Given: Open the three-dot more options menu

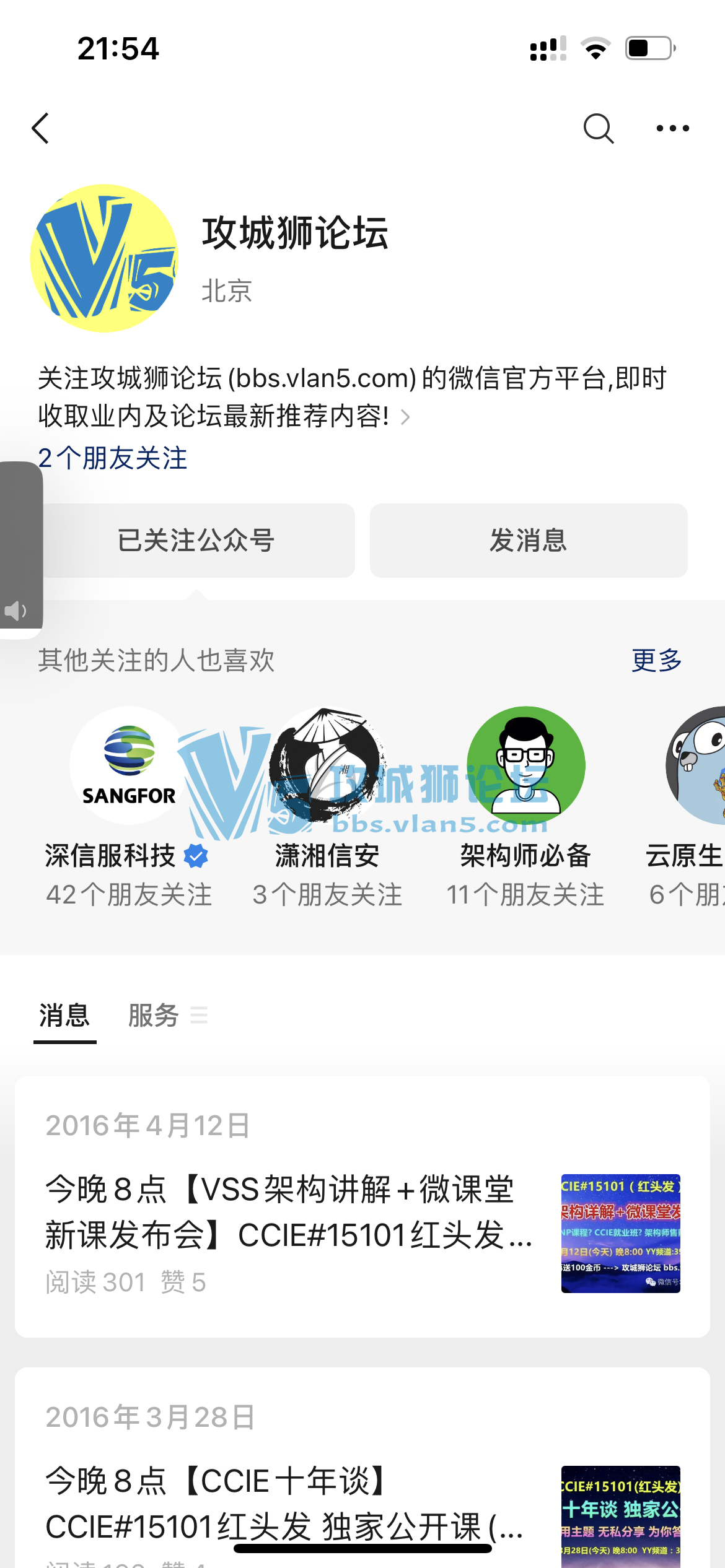Looking at the screenshot, I should [x=672, y=129].
